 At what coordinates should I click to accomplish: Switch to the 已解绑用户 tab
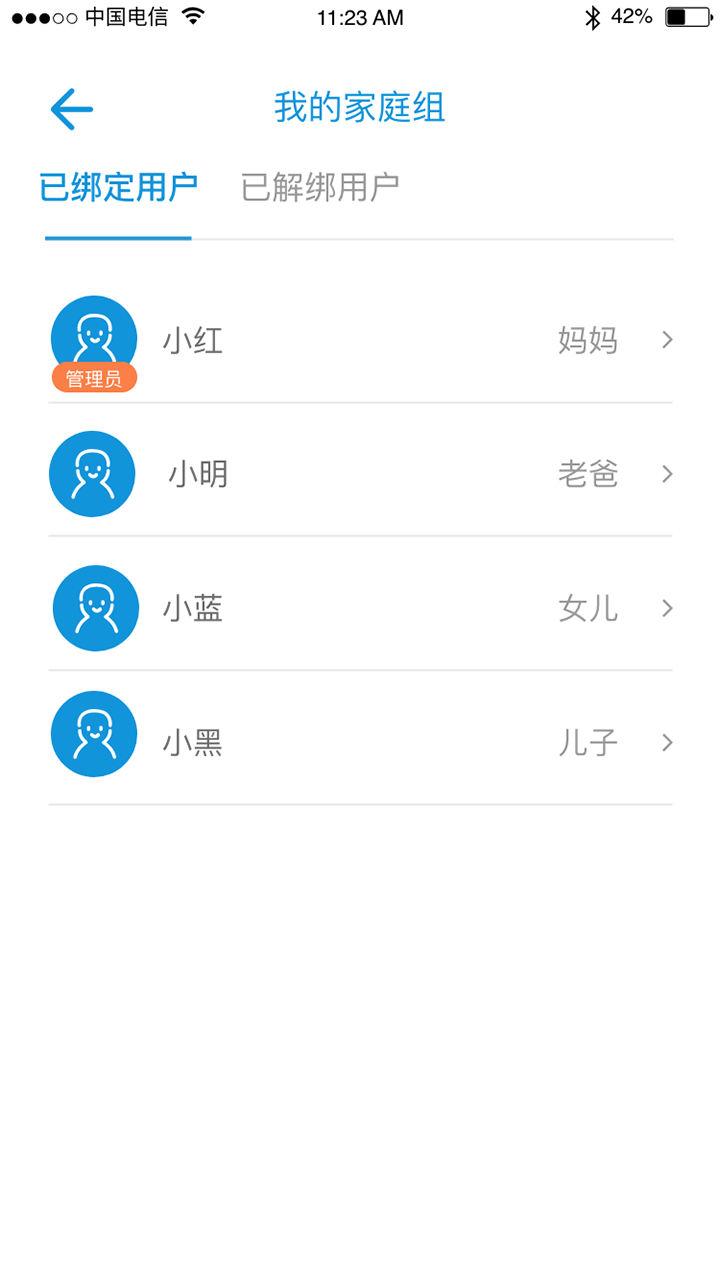pyautogui.click(x=320, y=187)
